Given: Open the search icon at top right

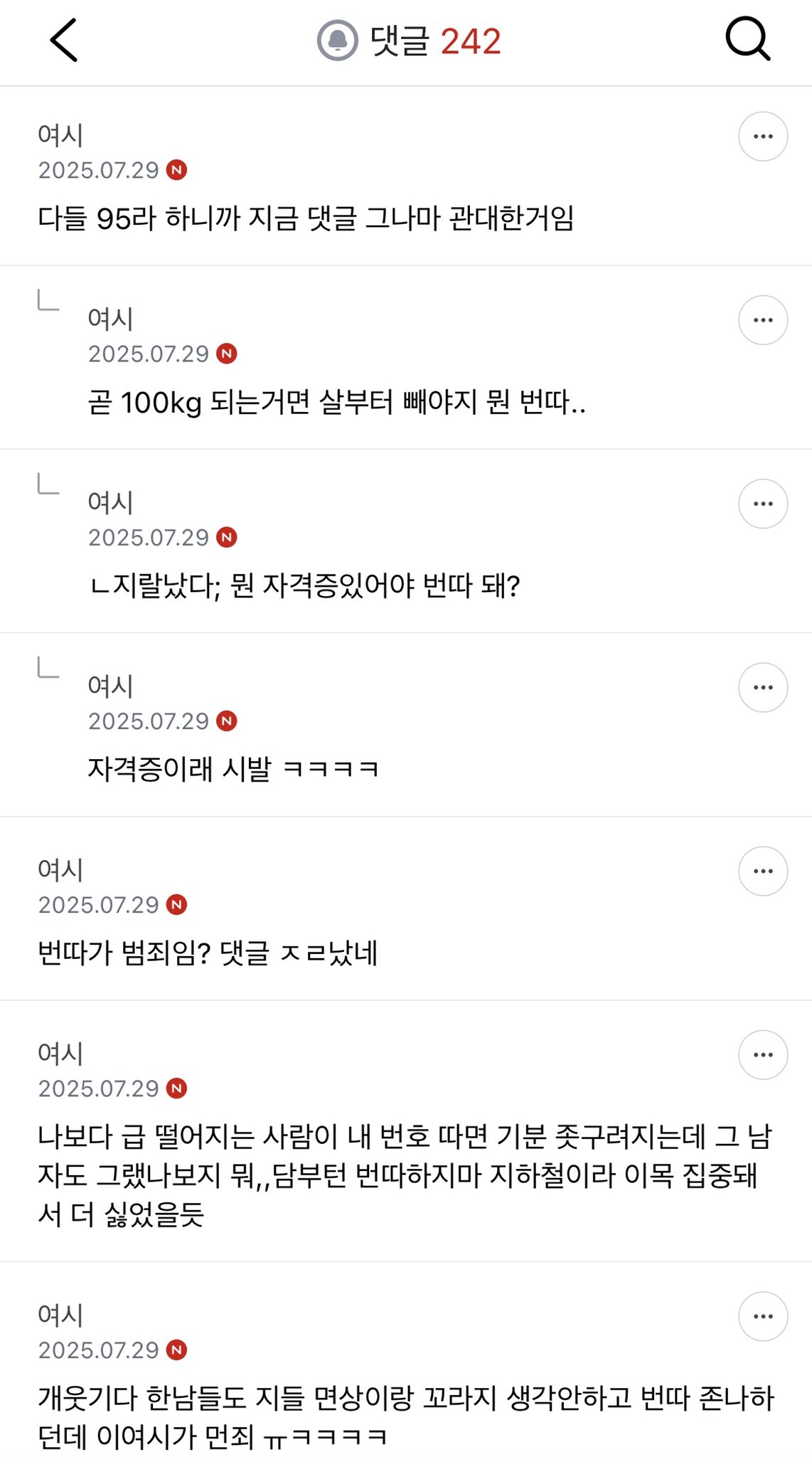Looking at the screenshot, I should [749, 39].
